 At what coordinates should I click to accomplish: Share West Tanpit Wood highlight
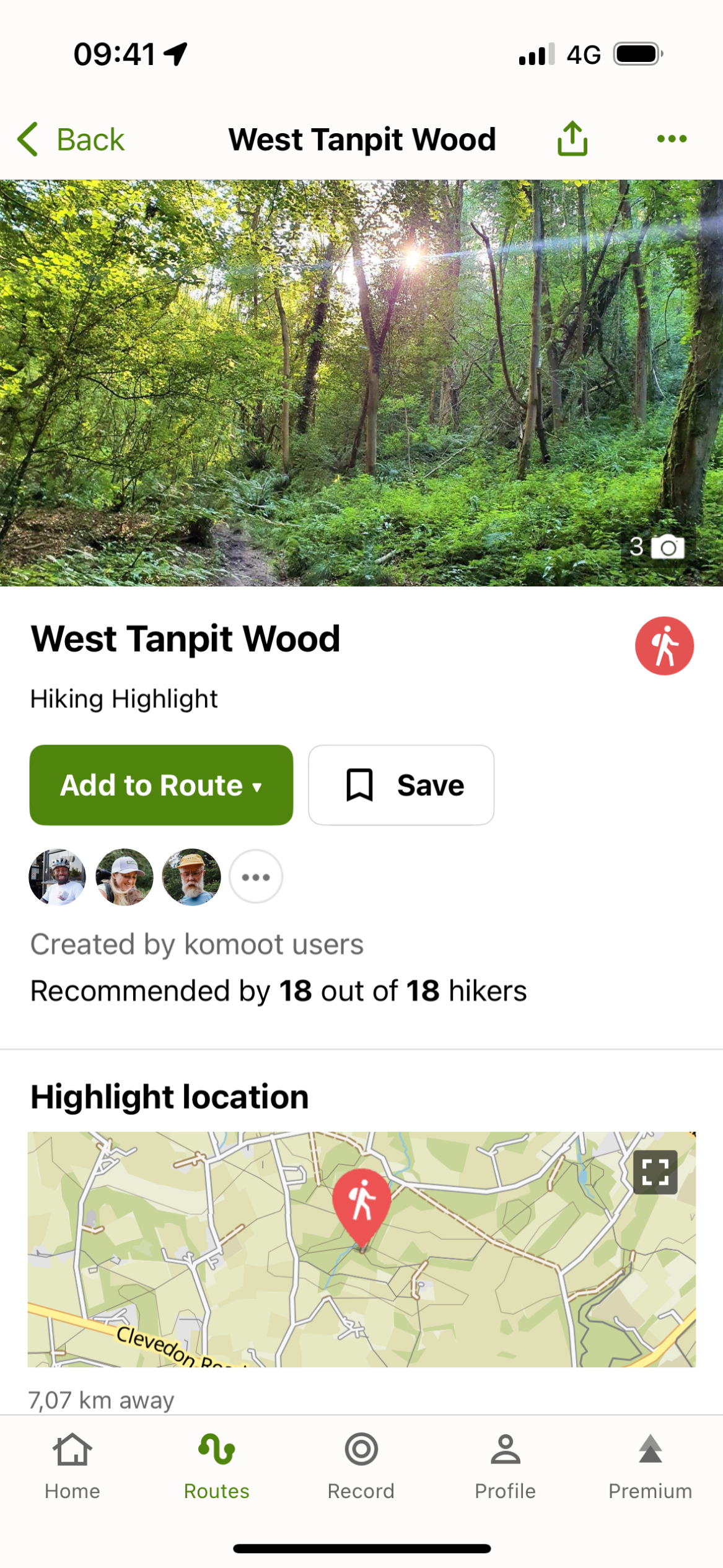[572, 138]
